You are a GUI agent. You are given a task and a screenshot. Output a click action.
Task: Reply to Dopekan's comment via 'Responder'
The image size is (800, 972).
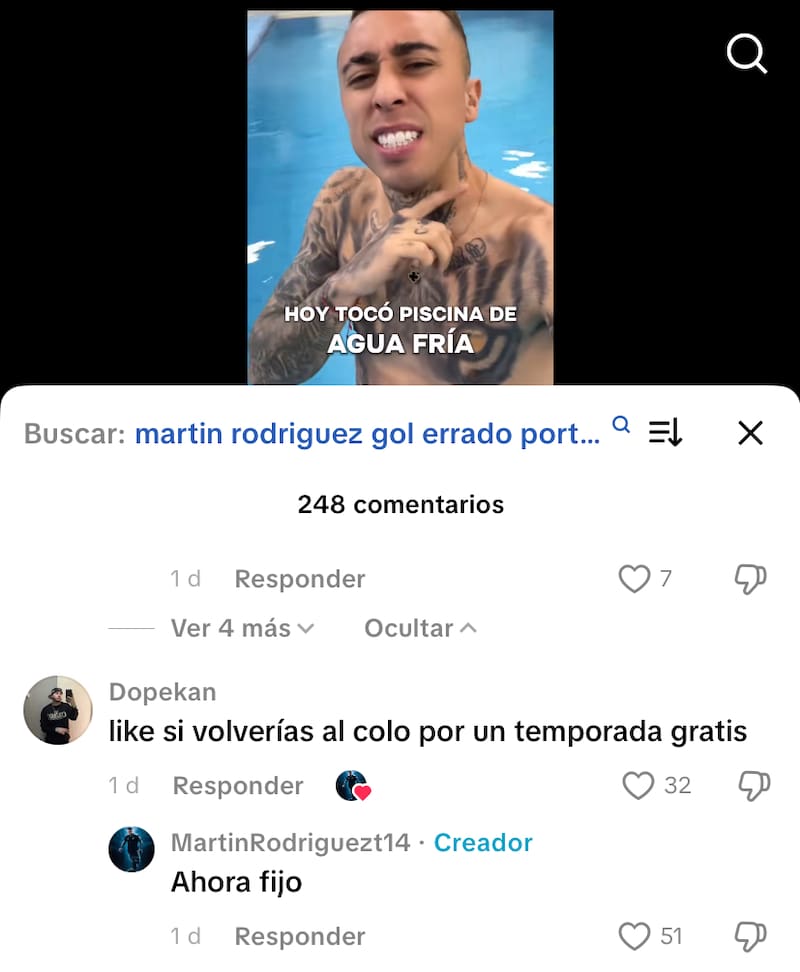click(237, 785)
